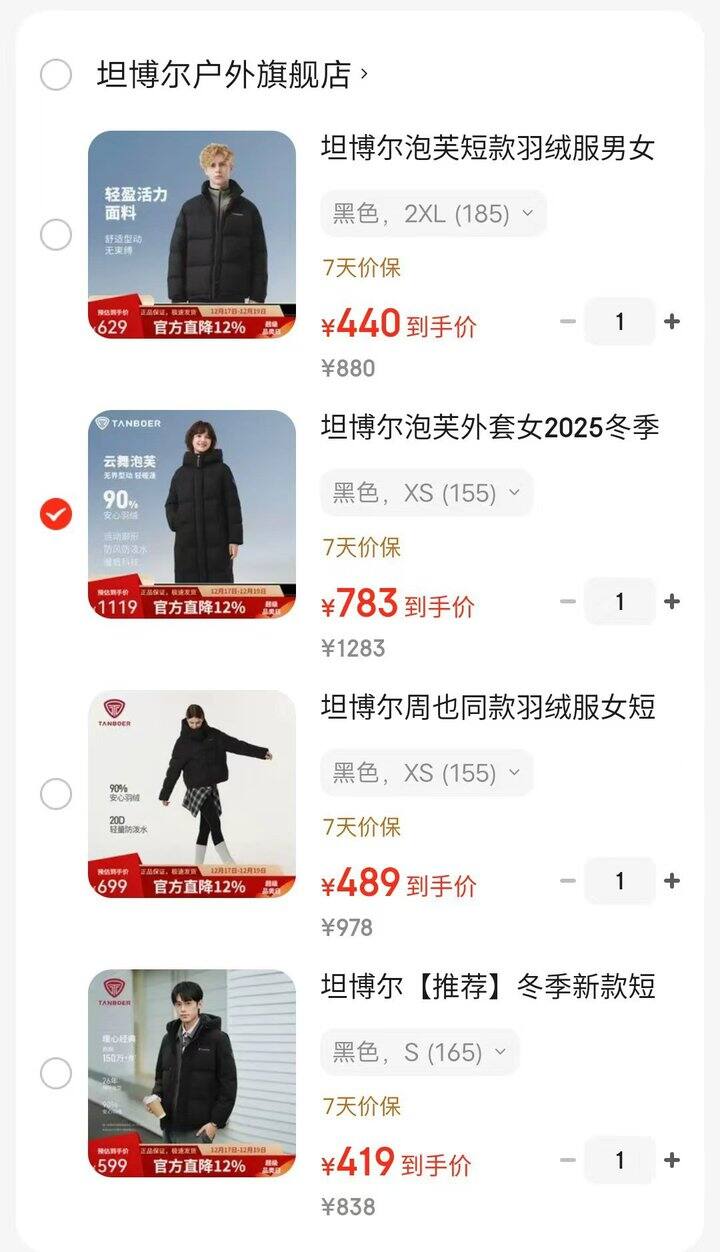Deselect the 坦博尔泡芙外套女2025冬季 item

pyautogui.click(x=56, y=515)
